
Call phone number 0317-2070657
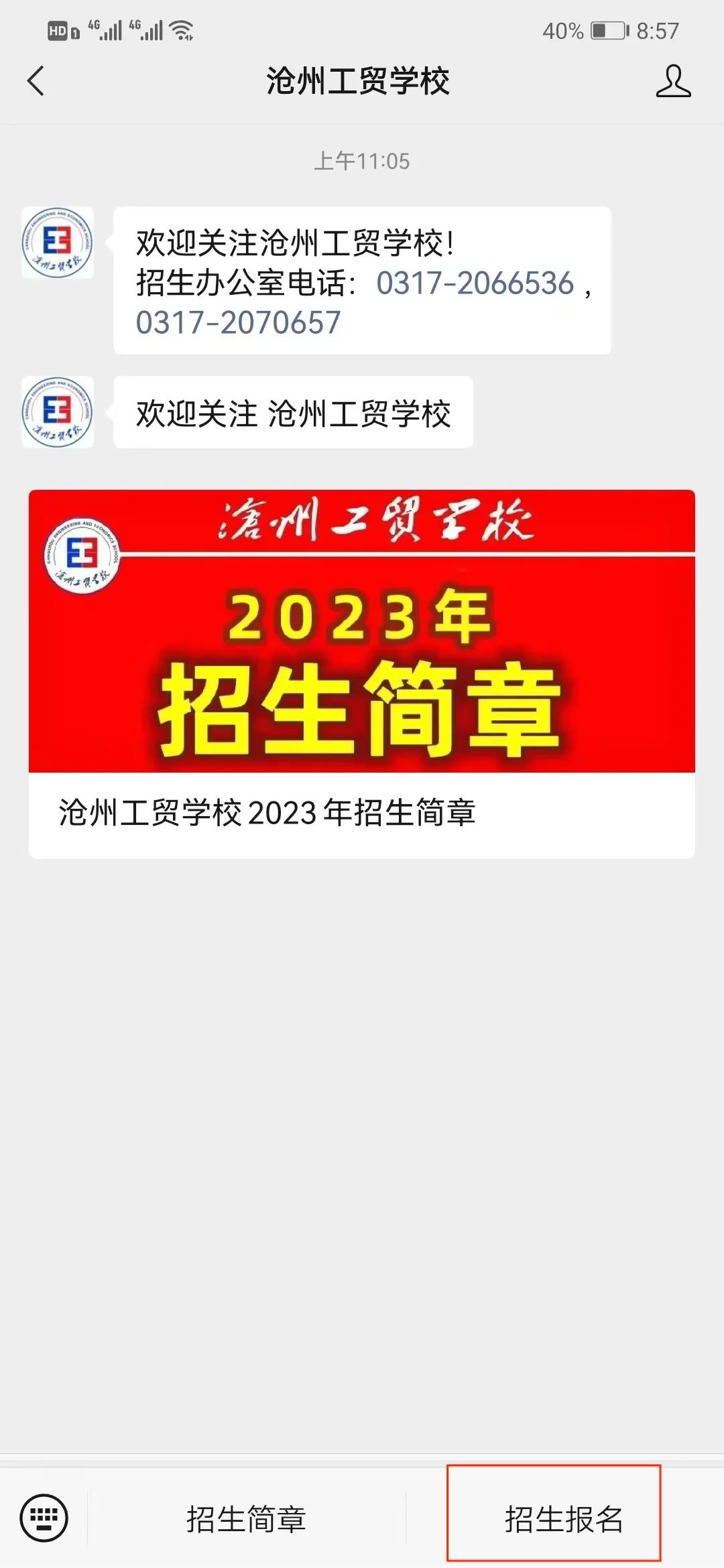pos(238,323)
